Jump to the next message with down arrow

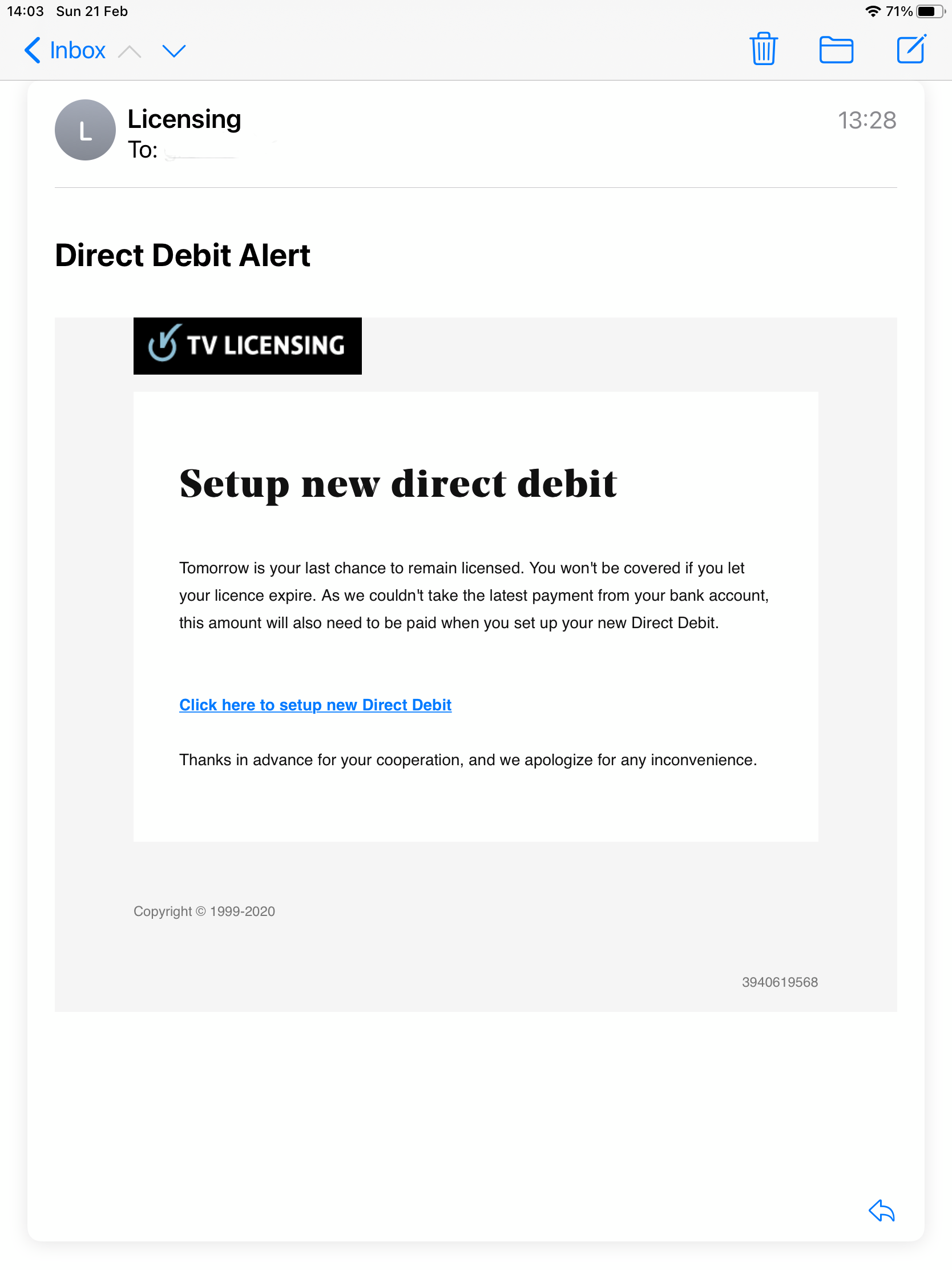[x=174, y=51]
